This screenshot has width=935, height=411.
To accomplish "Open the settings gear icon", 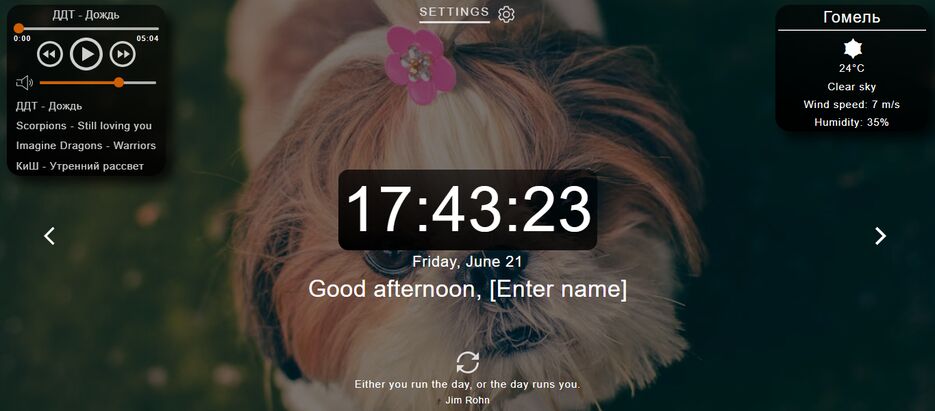I will click(506, 14).
